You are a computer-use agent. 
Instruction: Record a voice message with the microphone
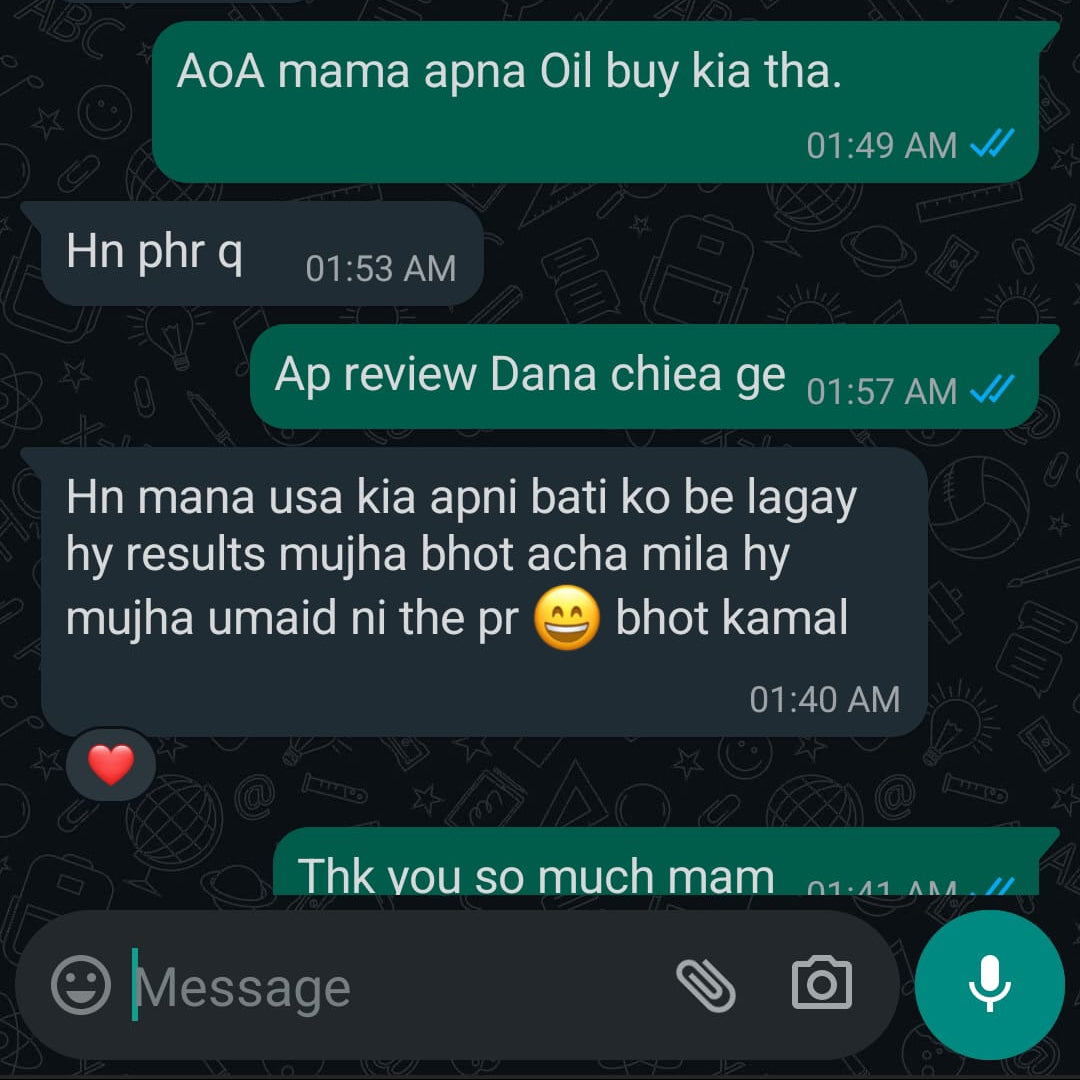[x=989, y=985]
